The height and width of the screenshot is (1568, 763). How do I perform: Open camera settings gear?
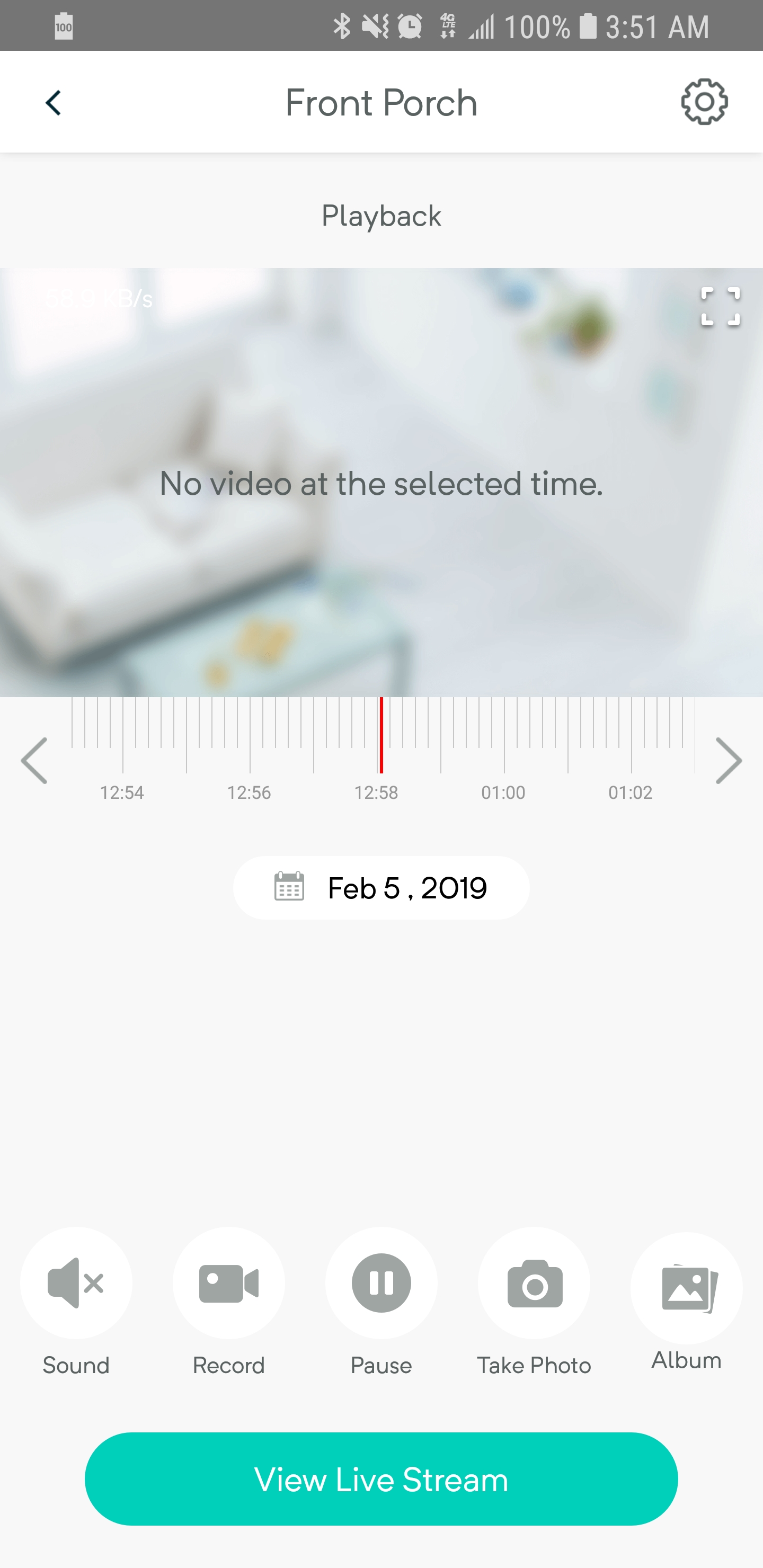point(704,102)
